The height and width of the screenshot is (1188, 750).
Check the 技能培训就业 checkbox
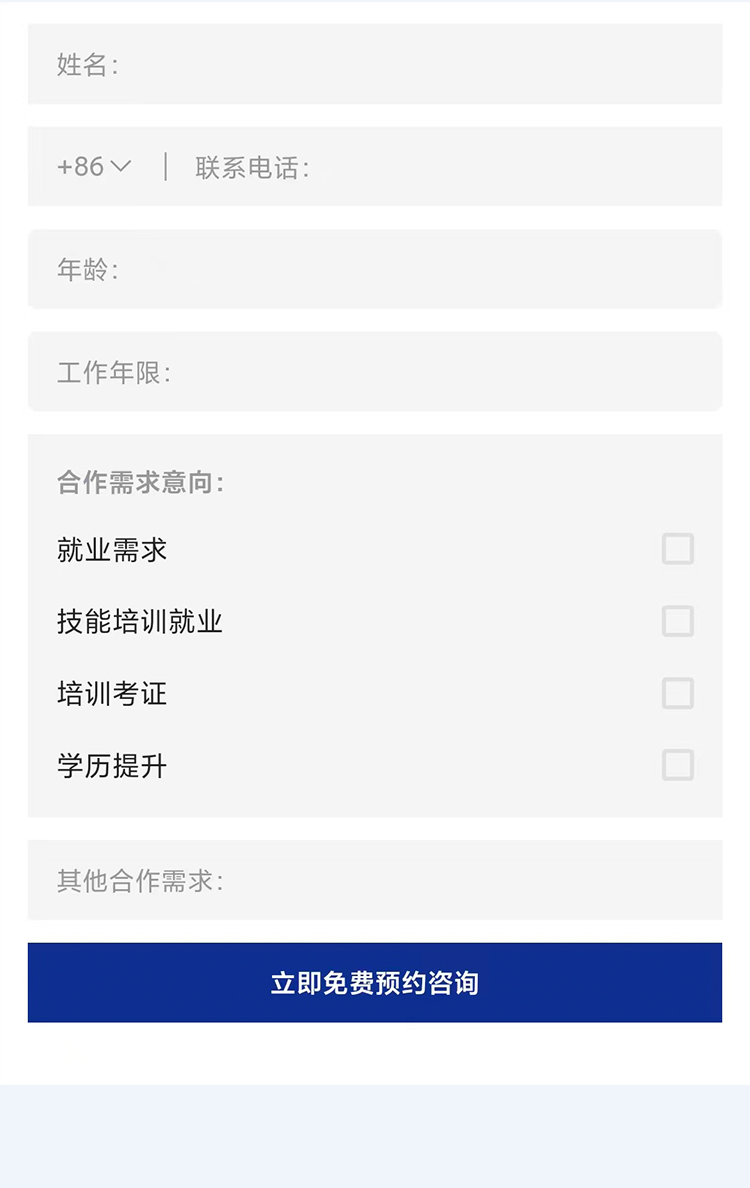coord(677,621)
